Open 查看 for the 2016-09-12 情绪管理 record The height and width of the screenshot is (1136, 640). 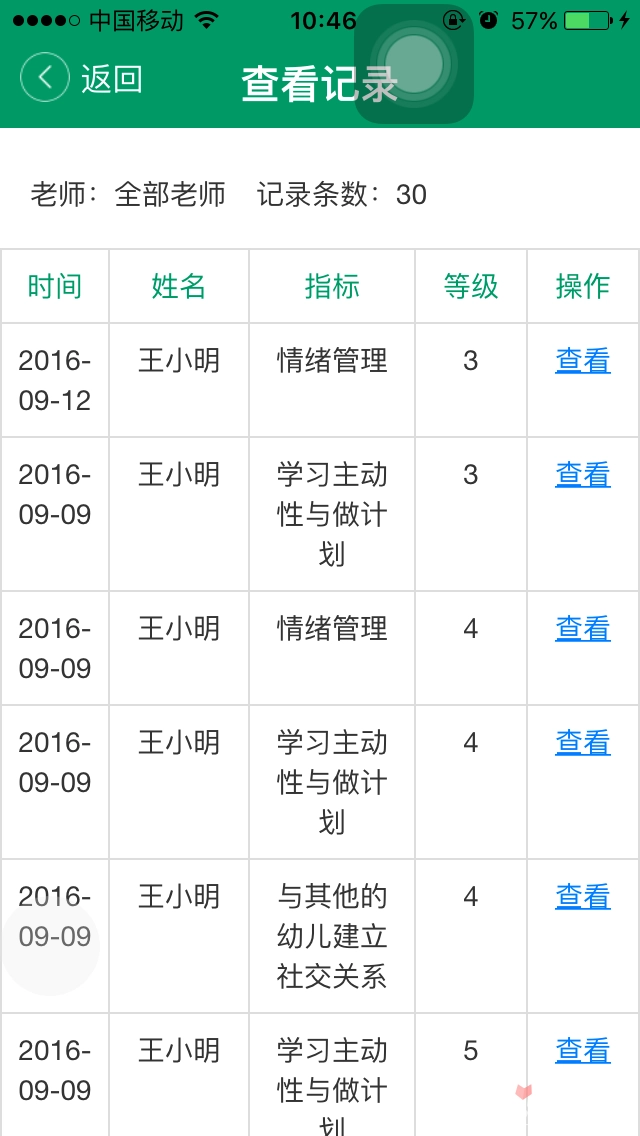[582, 360]
